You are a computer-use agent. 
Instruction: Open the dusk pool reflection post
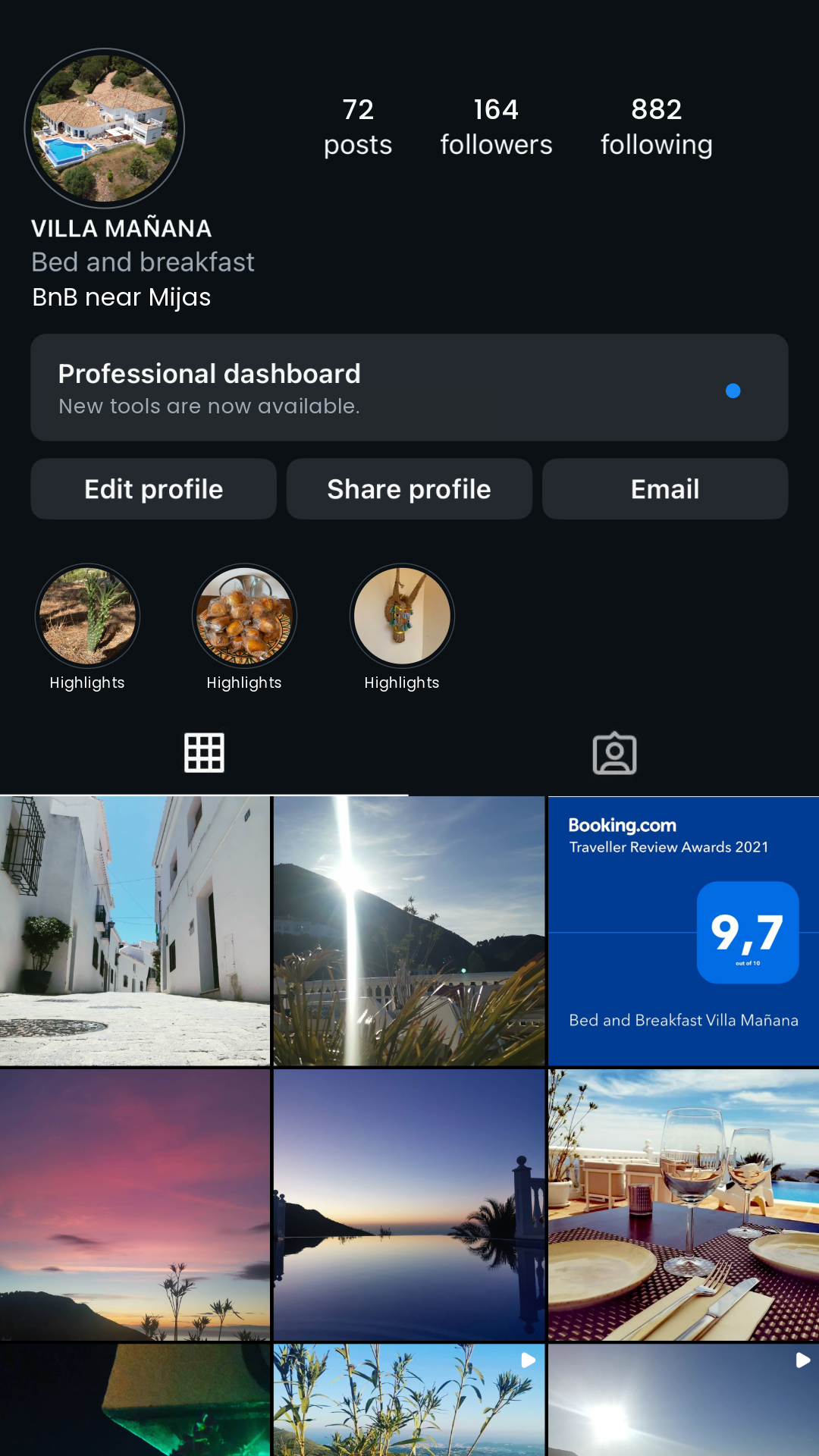(x=409, y=1204)
